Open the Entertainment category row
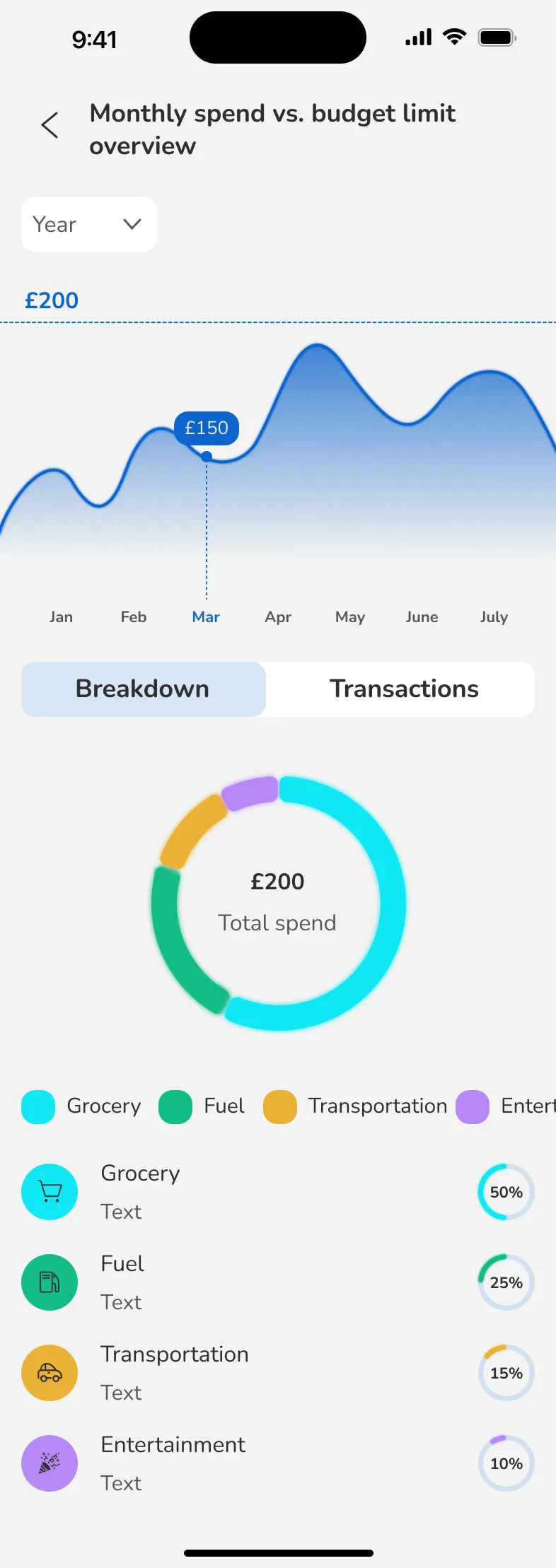556x1568 pixels. [278, 1463]
